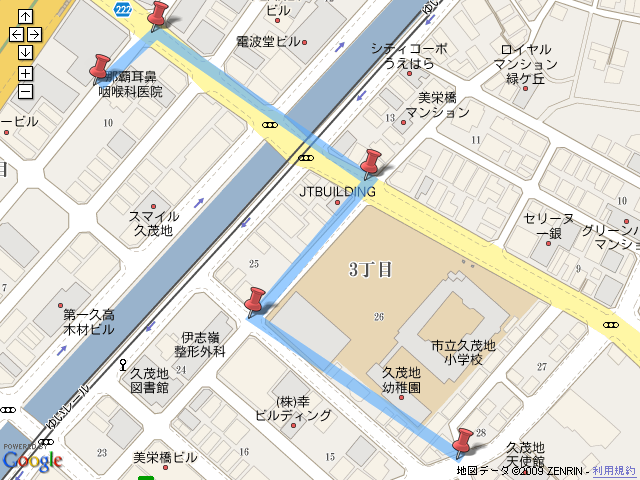Select the pin next to 那覇耳鼻咽喉科医院
This screenshot has height=480, width=640.
[100, 68]
